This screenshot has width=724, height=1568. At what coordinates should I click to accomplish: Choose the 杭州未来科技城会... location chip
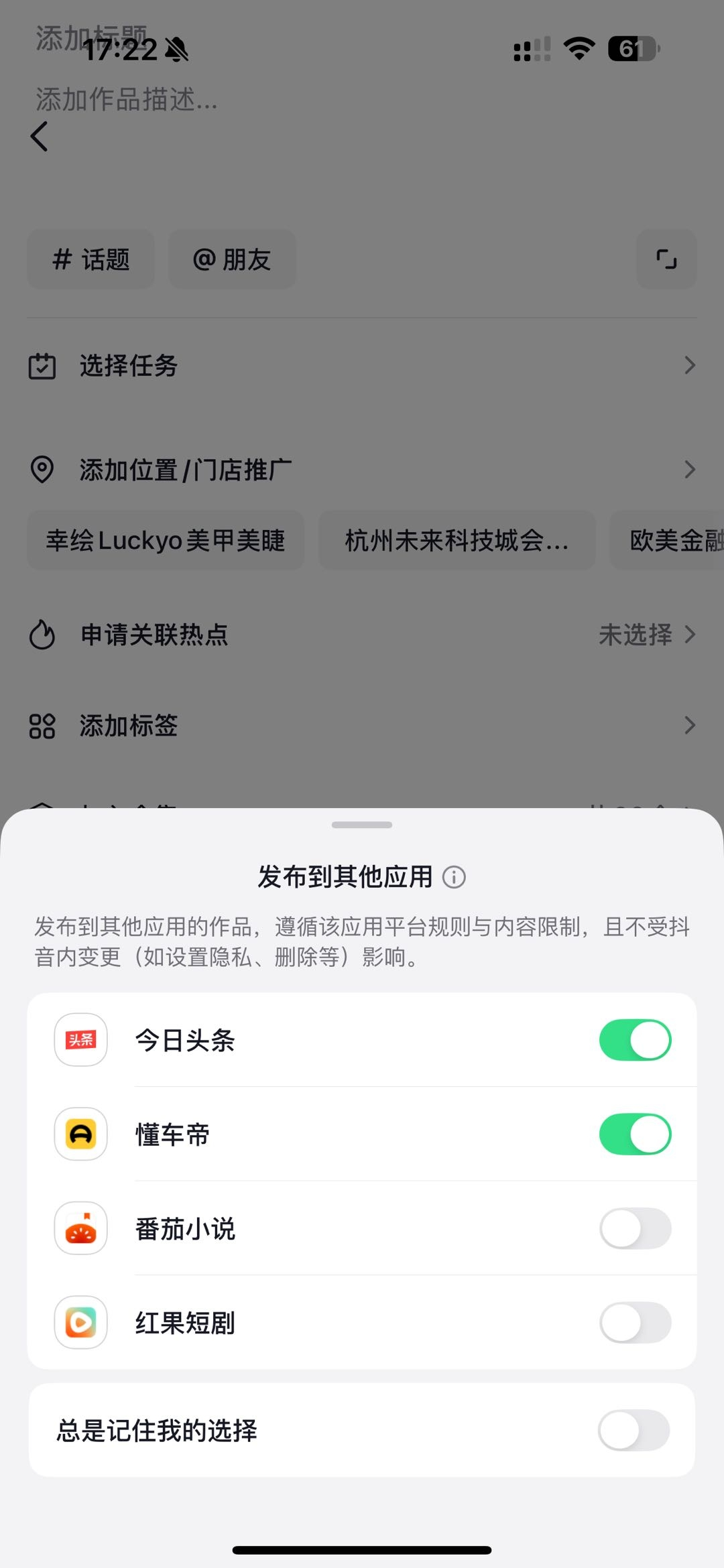click(x=457, y=540)
